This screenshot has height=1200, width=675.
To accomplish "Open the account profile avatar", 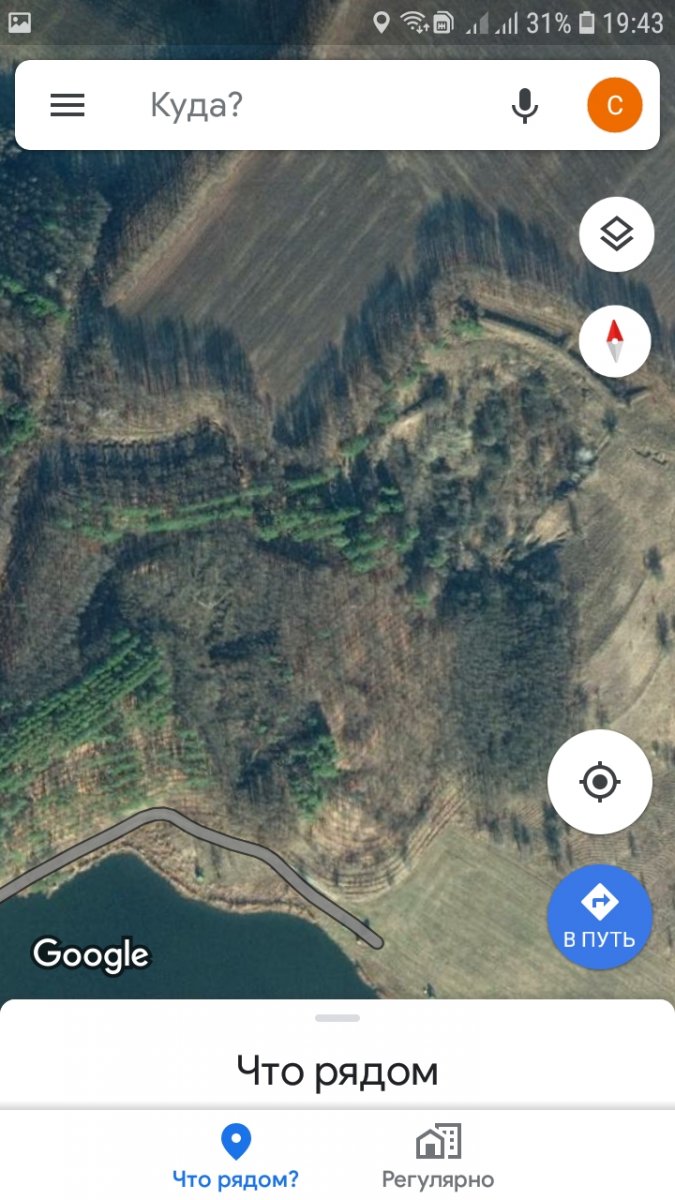I will (x=614, y=105).
